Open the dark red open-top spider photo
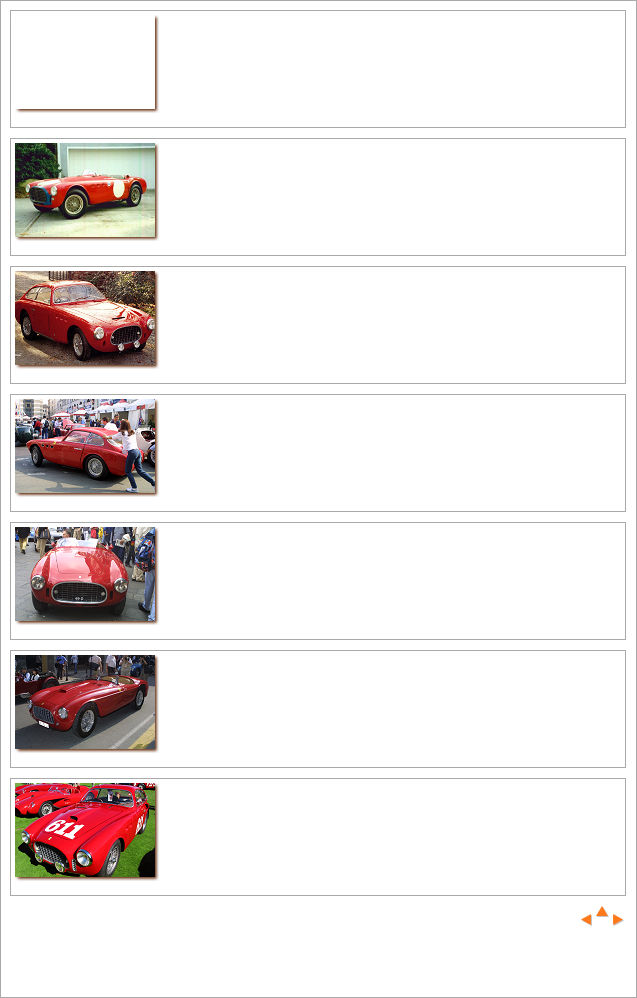Screen dimensions: 637x998 pyautogui.click(x=85, y=702)
